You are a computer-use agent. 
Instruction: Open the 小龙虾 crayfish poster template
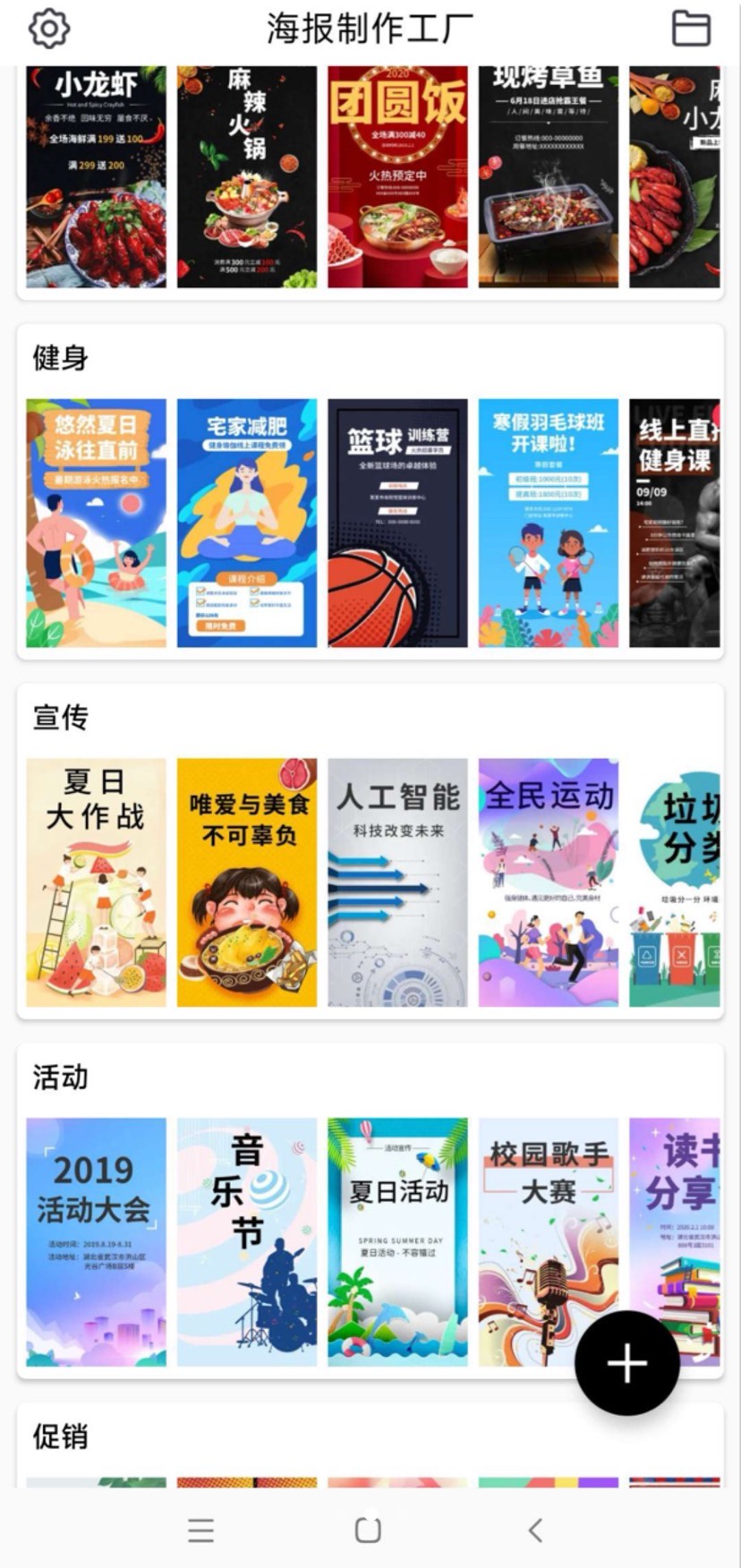tap(96, 177)
